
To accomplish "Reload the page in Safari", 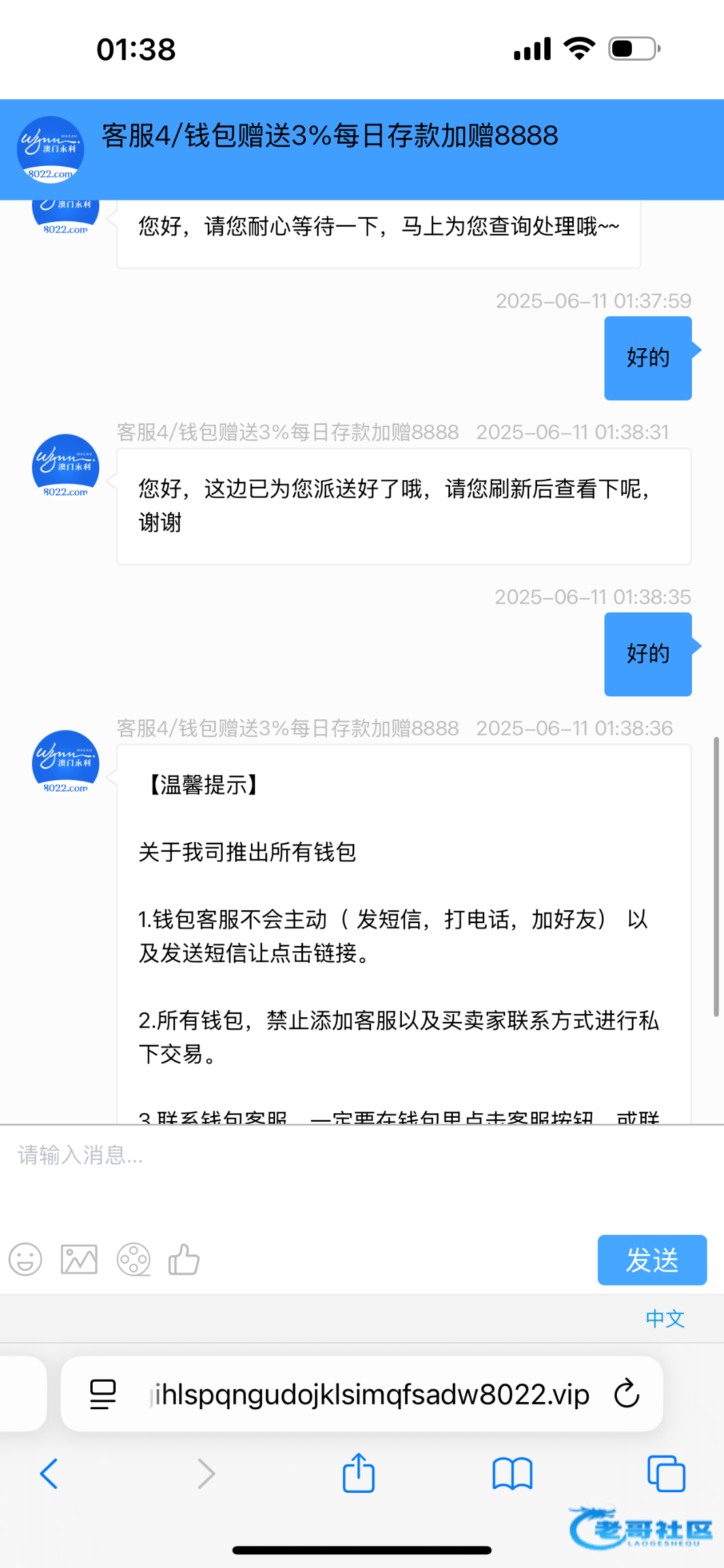I will (627, 1394).
